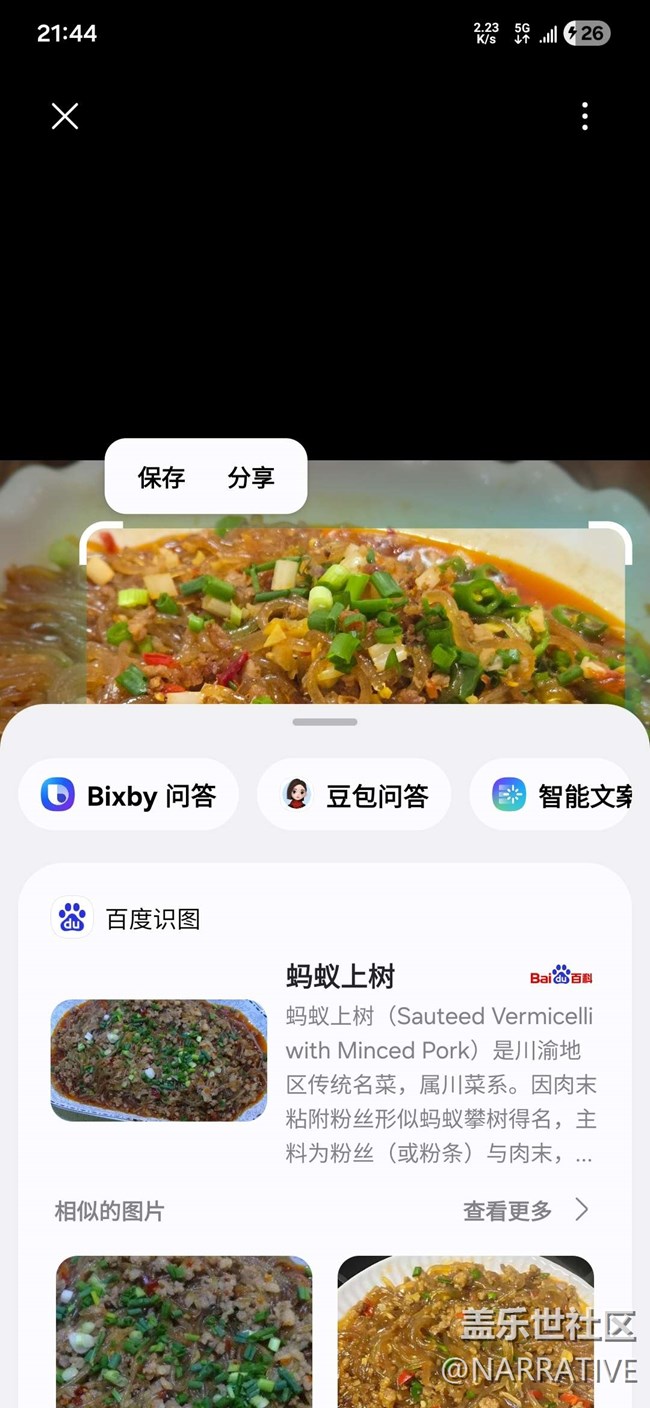
Task: Save the selected image crop
Action: tap(161, 478)
